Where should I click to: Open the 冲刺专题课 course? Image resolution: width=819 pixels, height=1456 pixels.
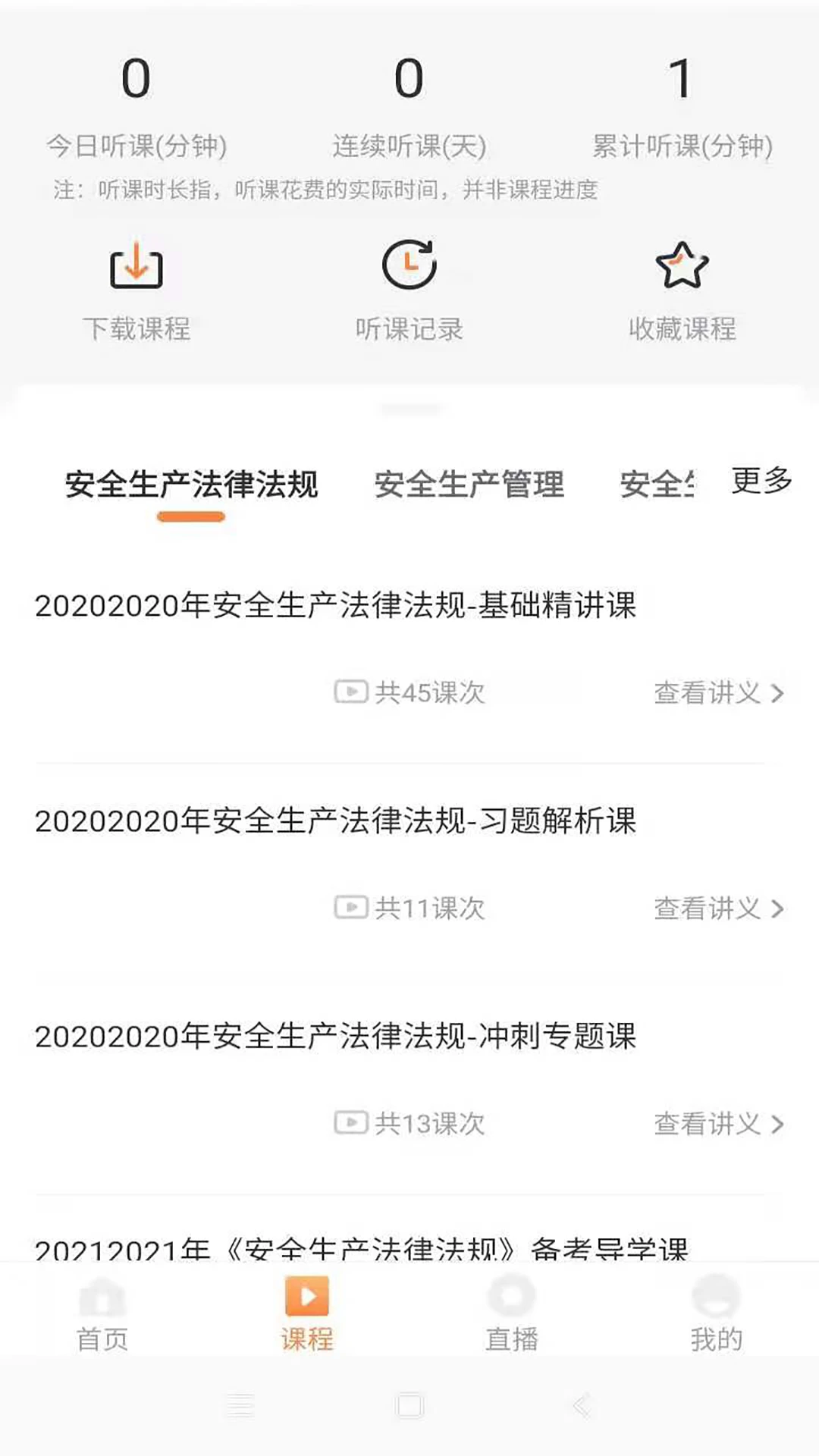[335, 1037]
